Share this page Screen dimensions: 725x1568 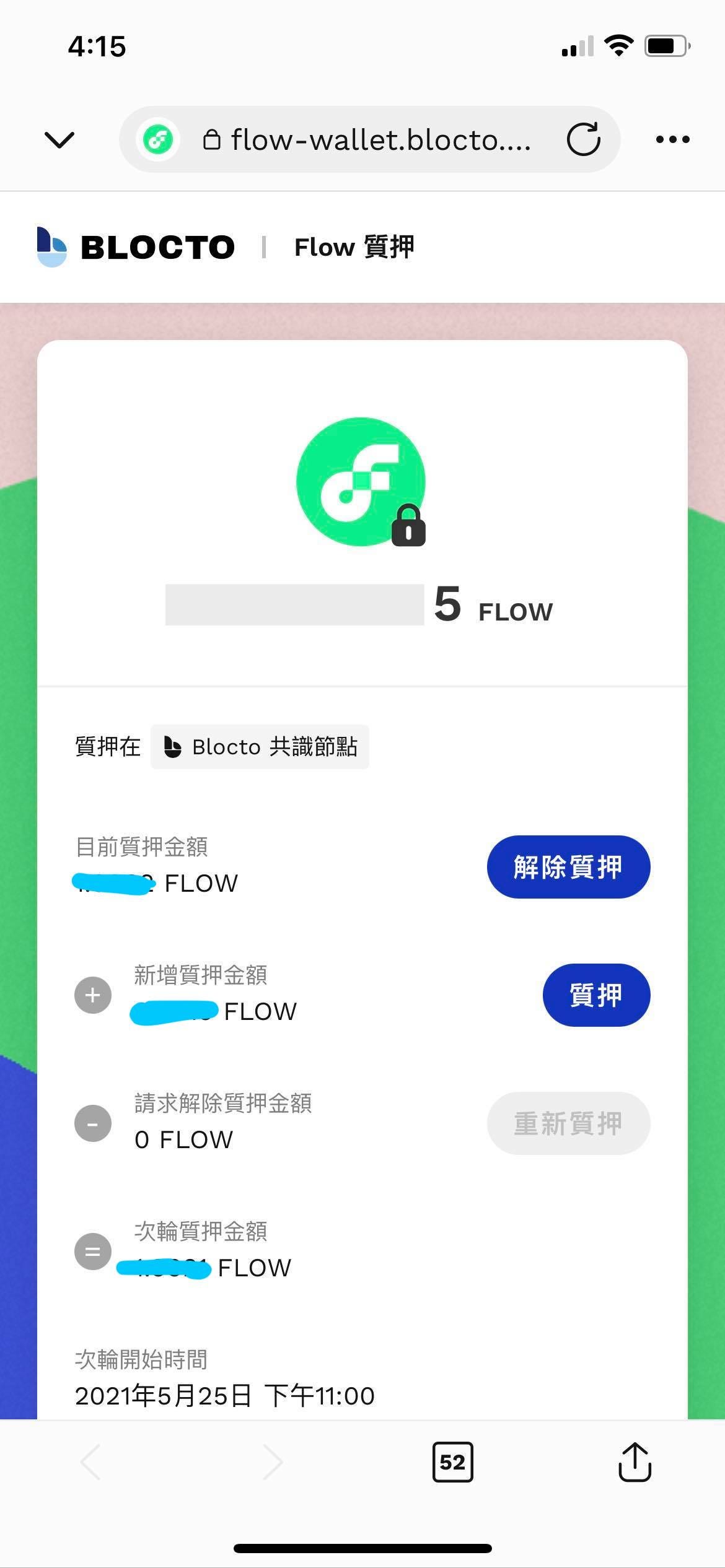(635, 1462)
